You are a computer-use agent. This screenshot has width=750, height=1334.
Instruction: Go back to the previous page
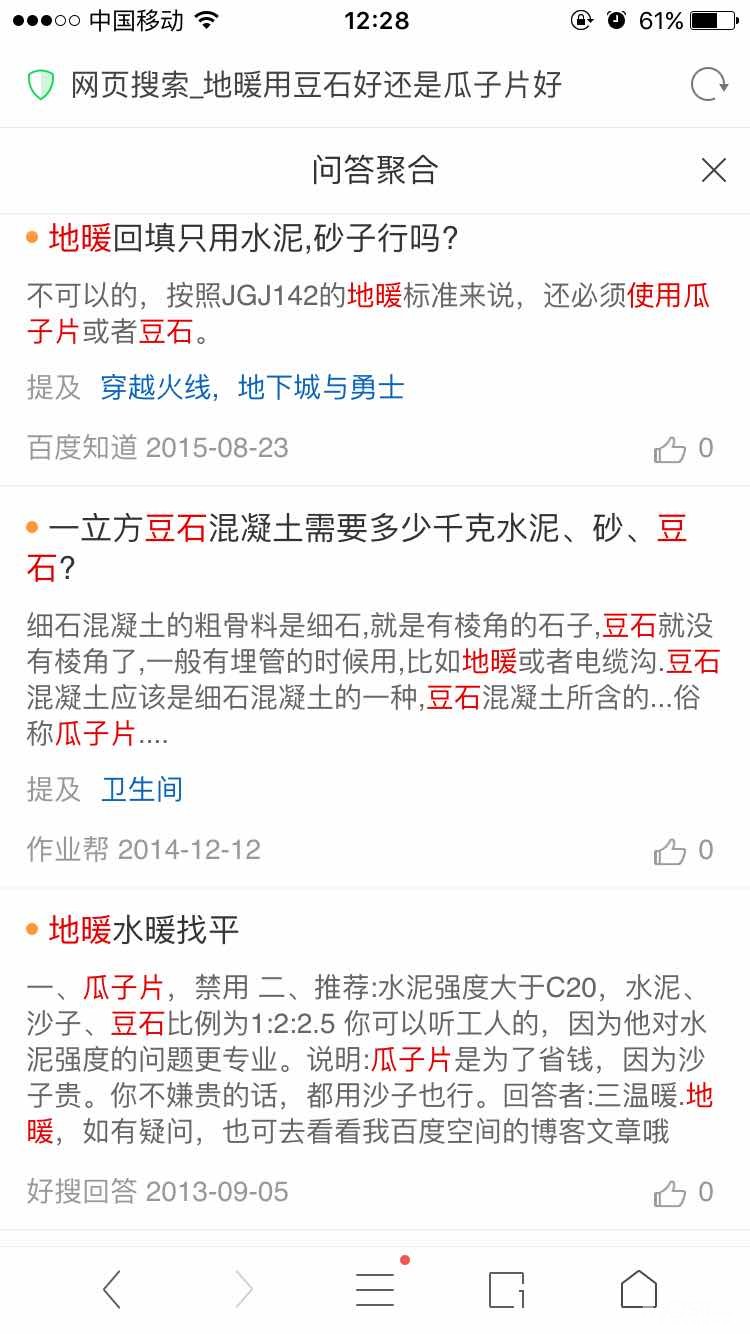tap(112, 1290)
